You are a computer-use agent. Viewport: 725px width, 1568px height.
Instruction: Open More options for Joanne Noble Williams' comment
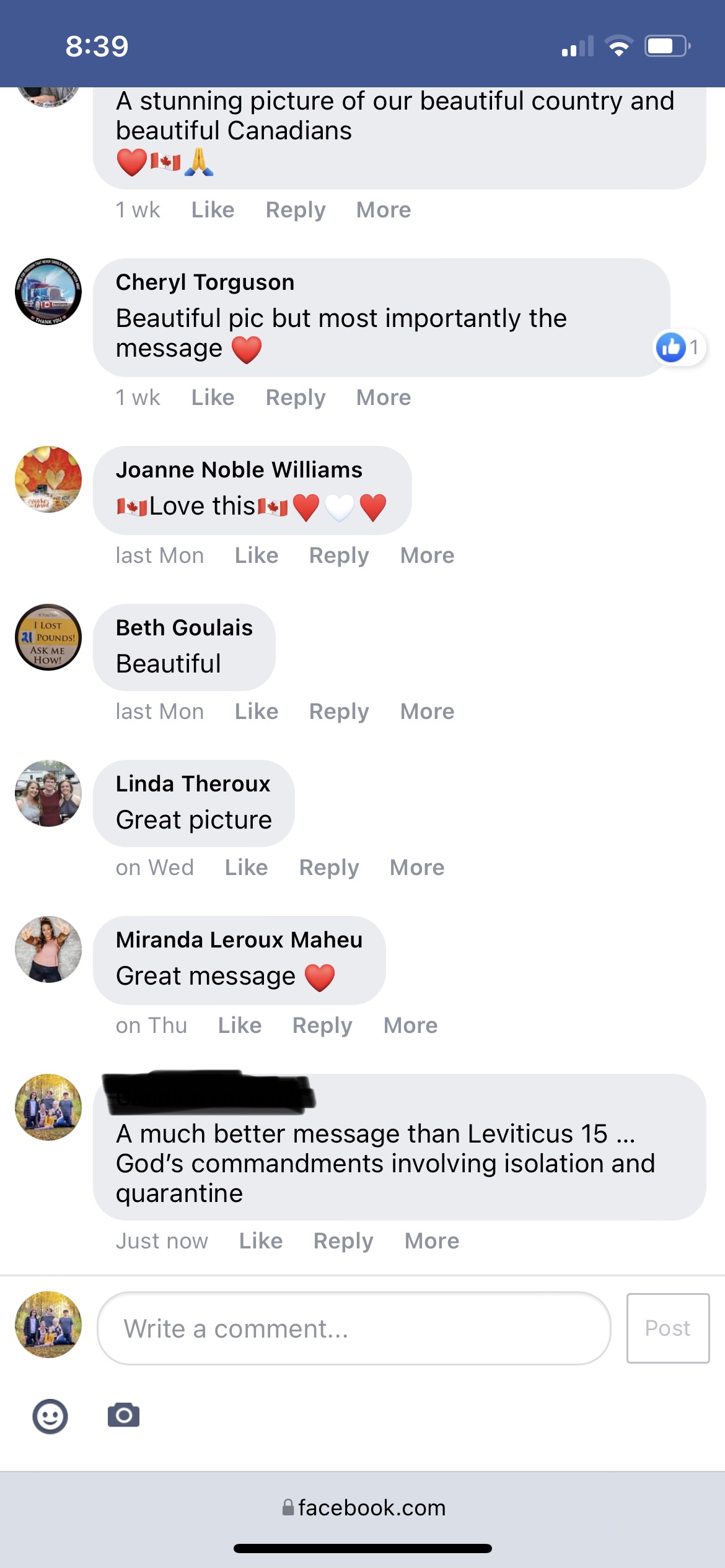click(x=427, y=555)
